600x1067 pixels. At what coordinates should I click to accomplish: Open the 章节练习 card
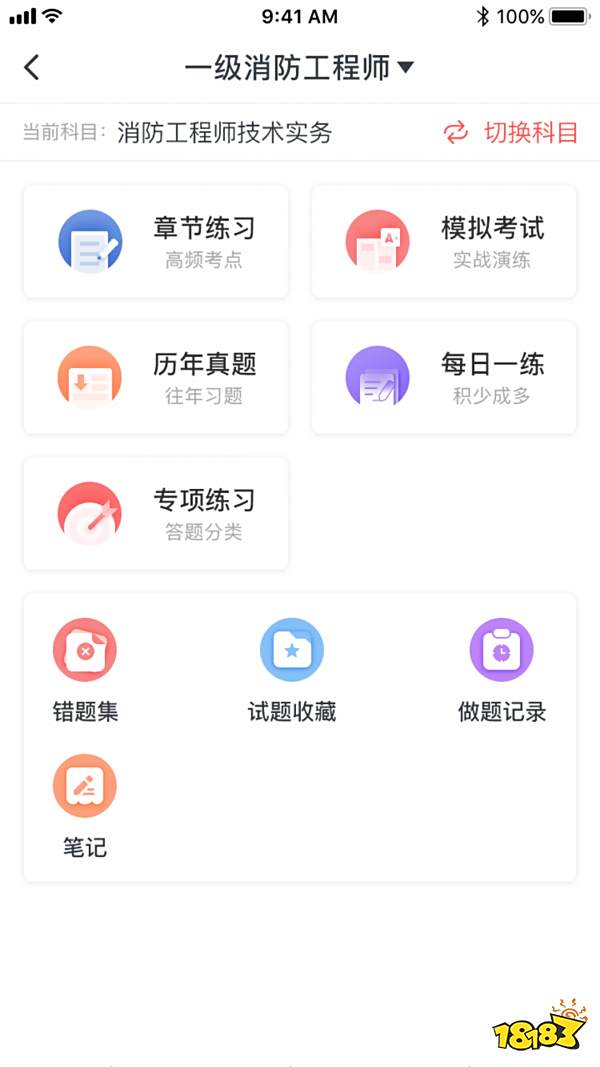pos(156,242)
